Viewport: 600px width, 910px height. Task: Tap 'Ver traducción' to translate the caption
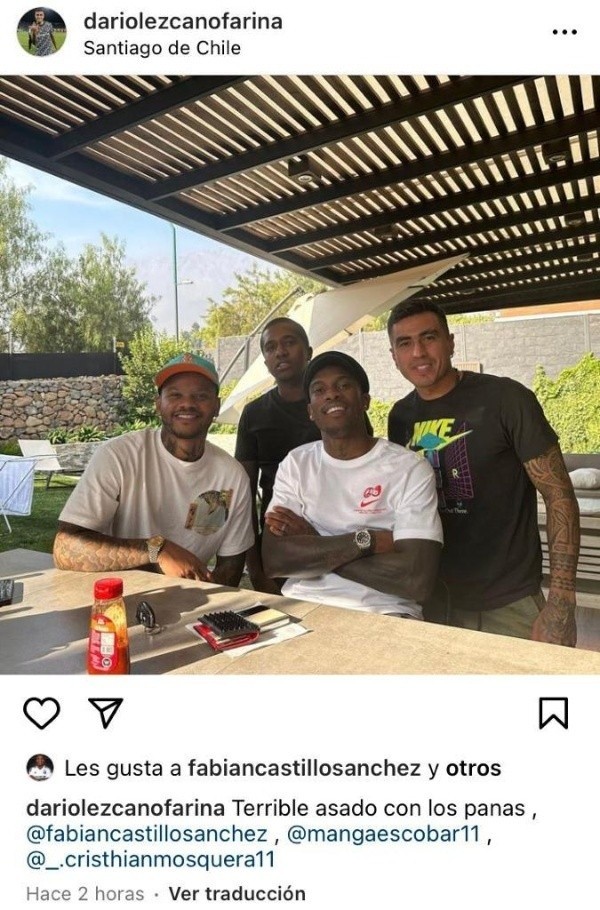236,893
